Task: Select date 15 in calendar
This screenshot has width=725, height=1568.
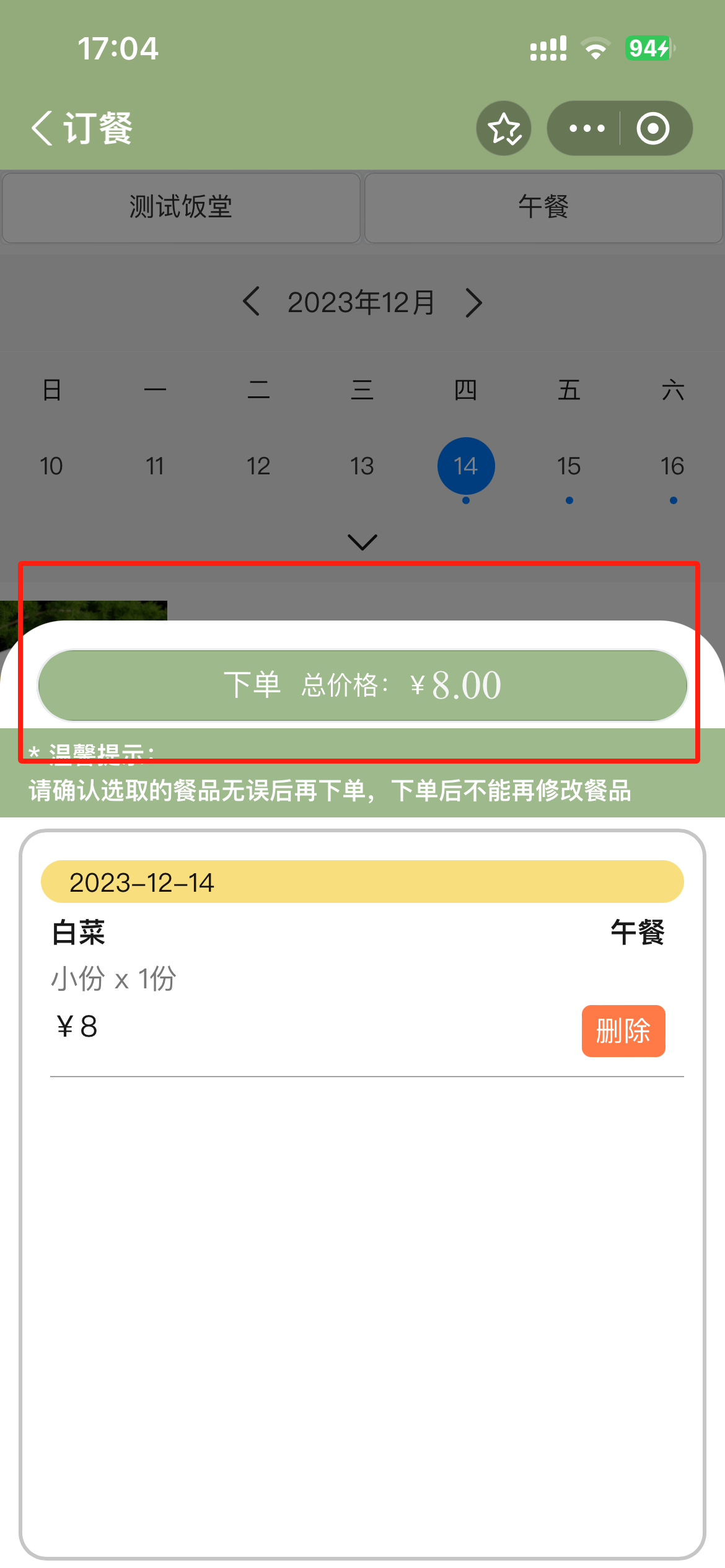Action: (569, 466)
